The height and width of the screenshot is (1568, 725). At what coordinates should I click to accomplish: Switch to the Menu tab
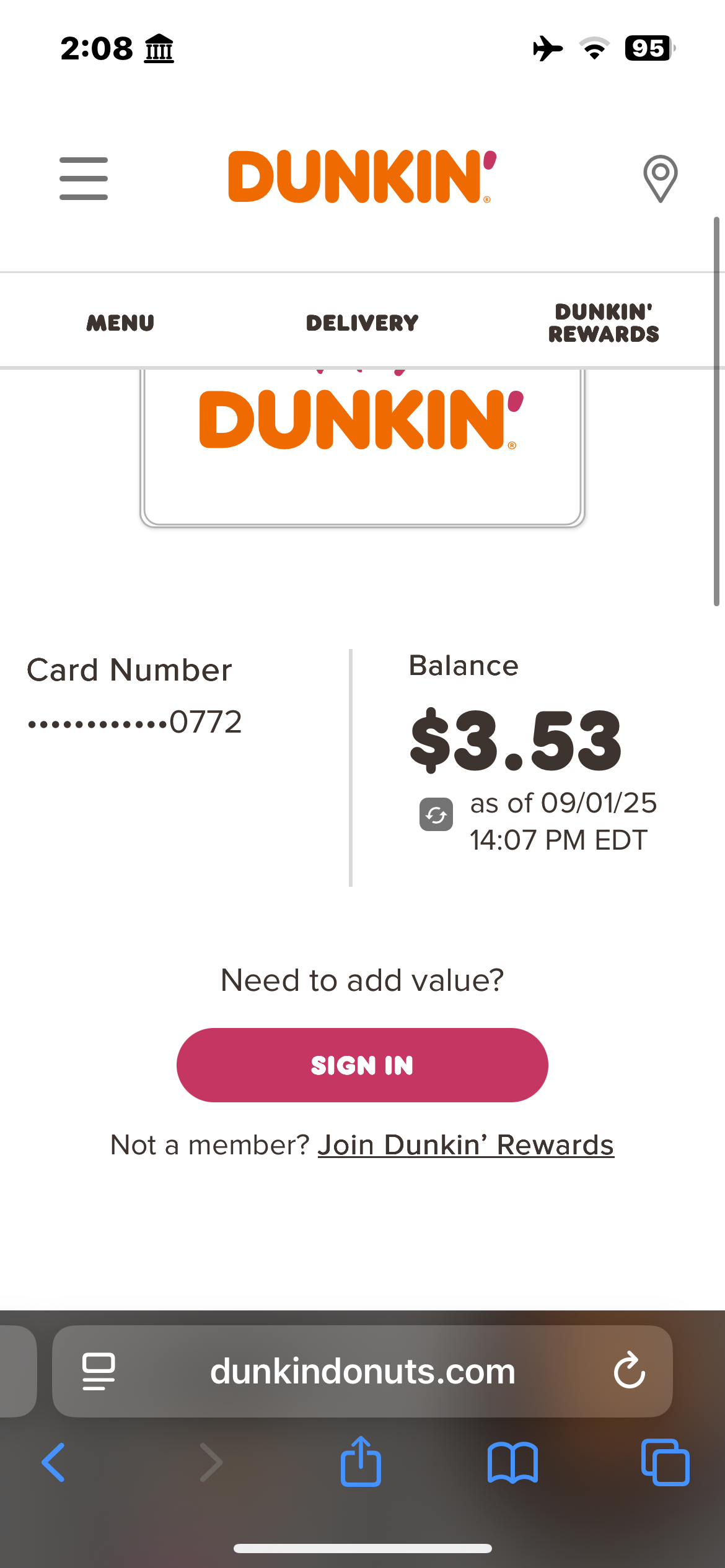[x=120, y=323]
